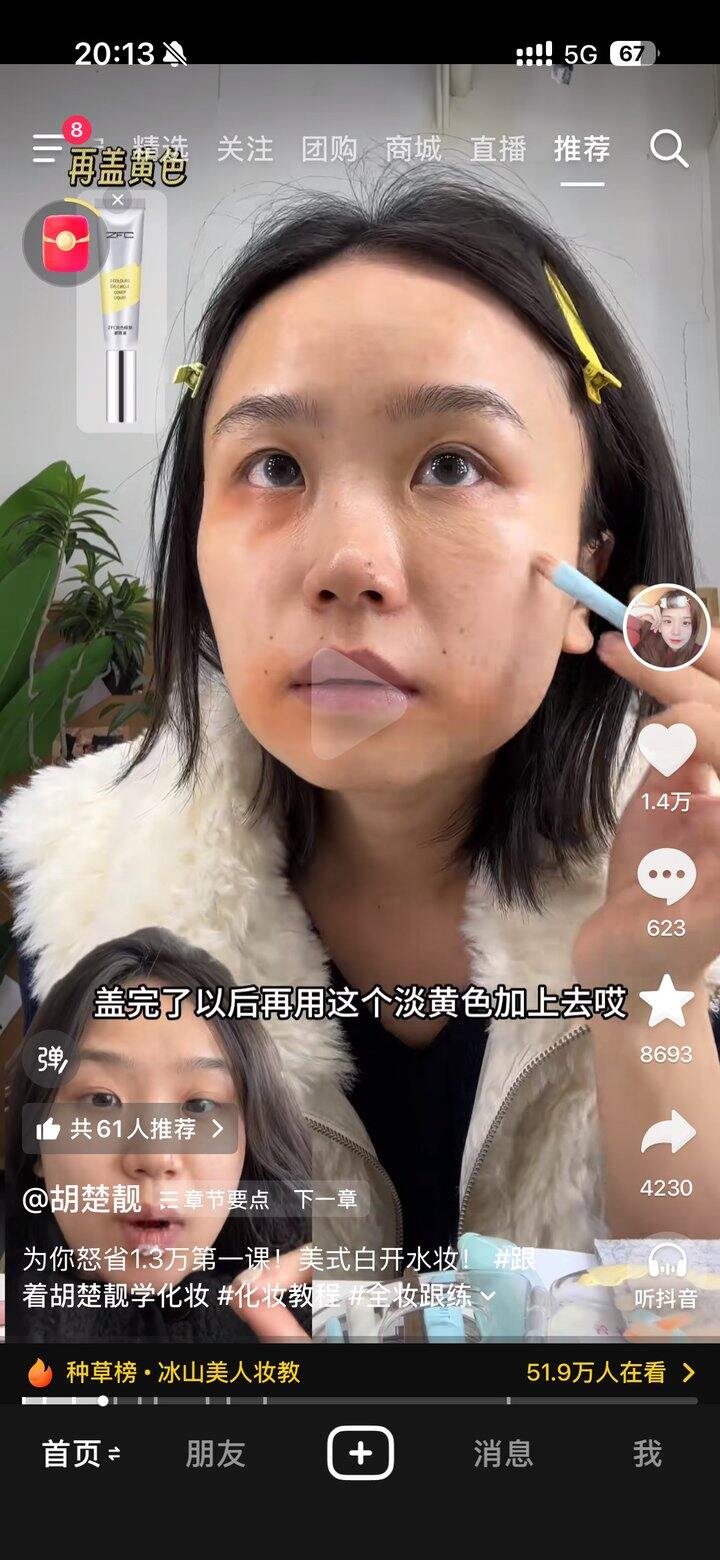The height and width of the screenshot is (1560, 720).
Task: Switch to the 商城 tab
Action: (413, 149)
